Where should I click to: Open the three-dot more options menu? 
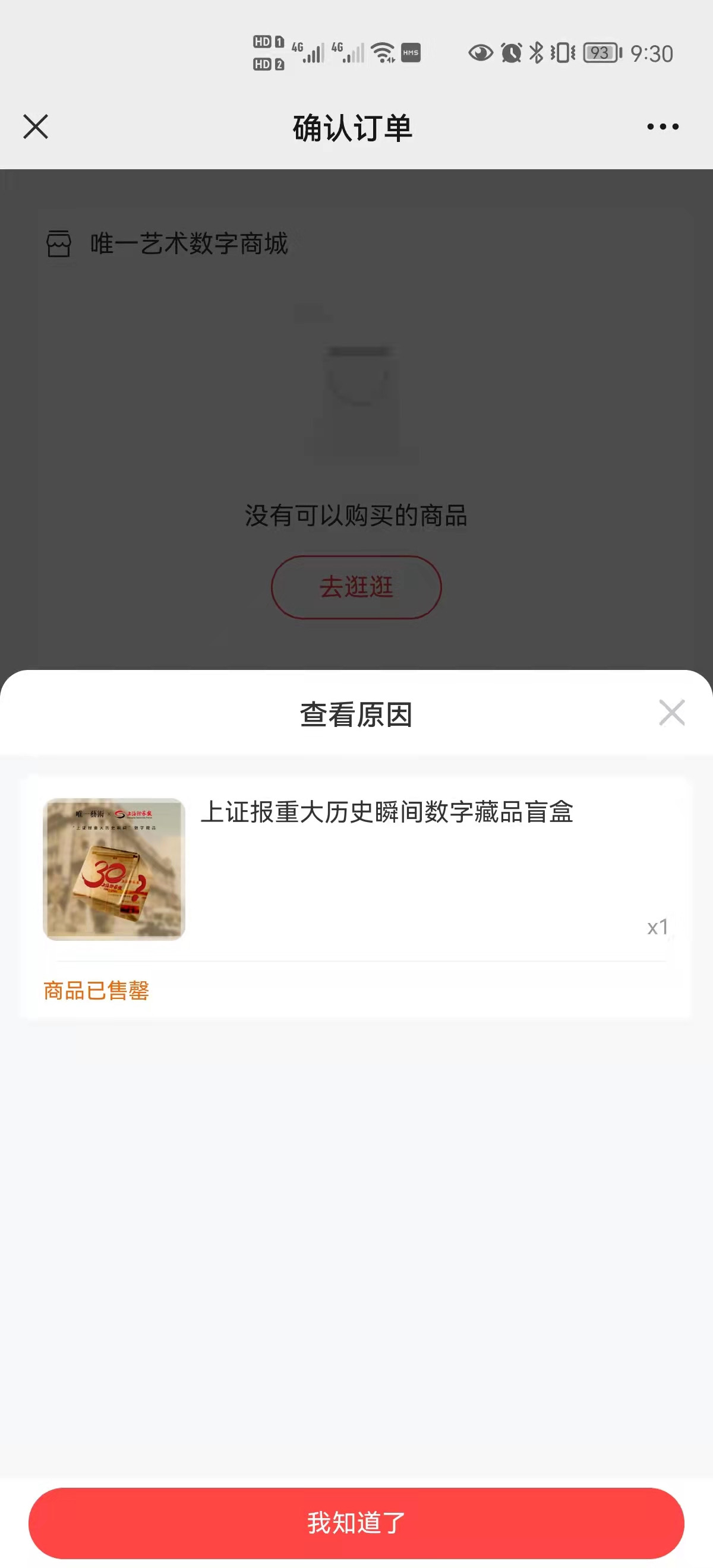pos(662,127)
